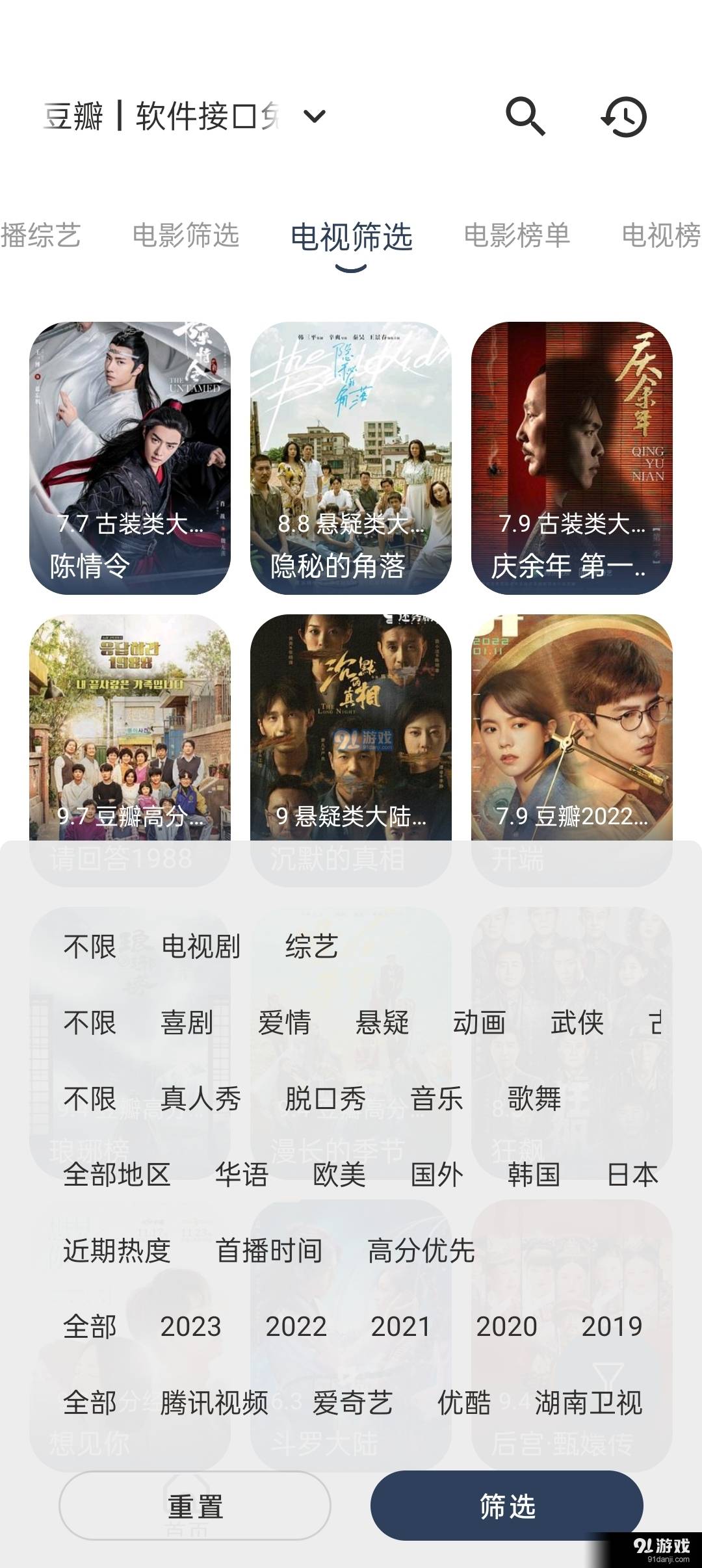
Task: Switch to the 电影筛选 tab
Action: pyautogui.click(x=186, y=235)
